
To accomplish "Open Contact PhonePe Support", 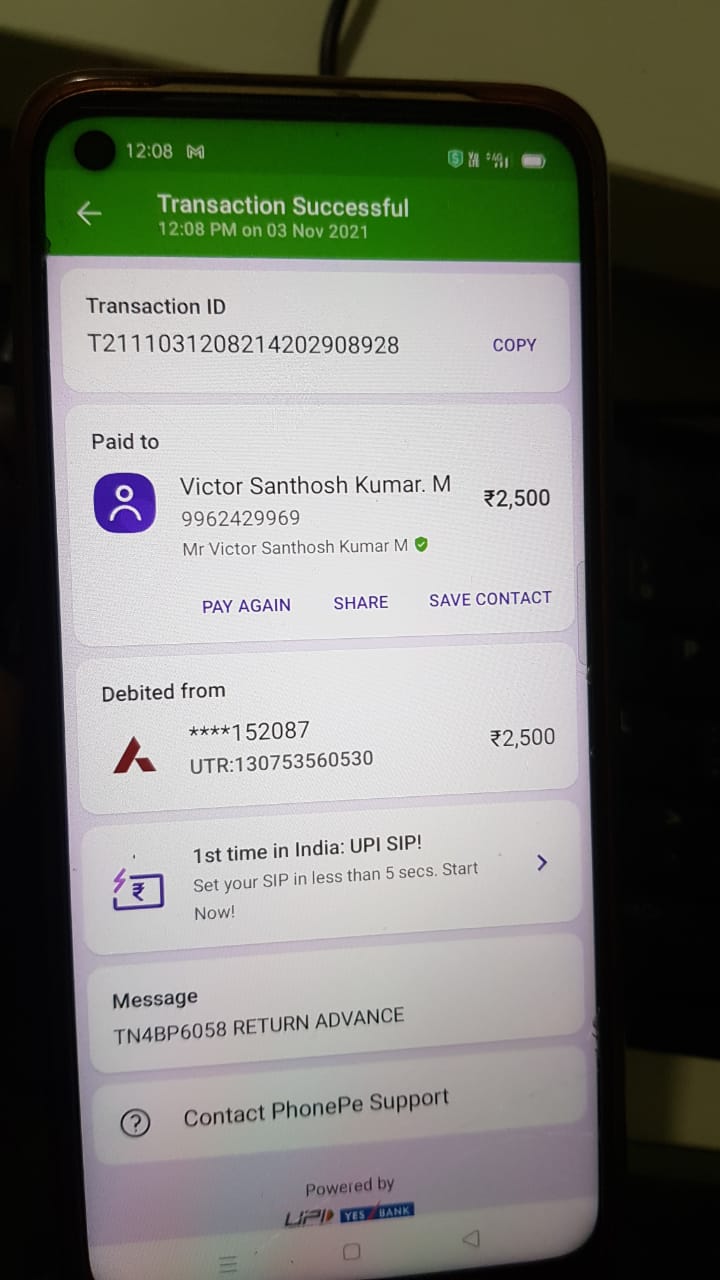I will click(x=337, y=1109).
